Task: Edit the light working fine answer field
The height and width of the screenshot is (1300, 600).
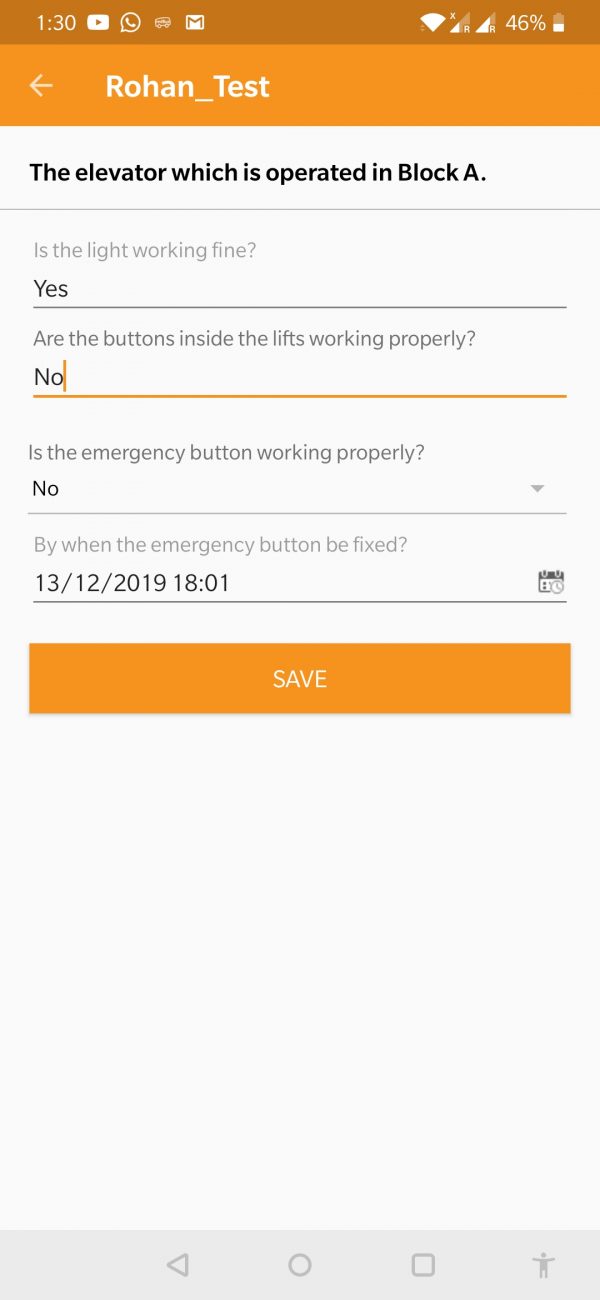Action: point(299,289)
